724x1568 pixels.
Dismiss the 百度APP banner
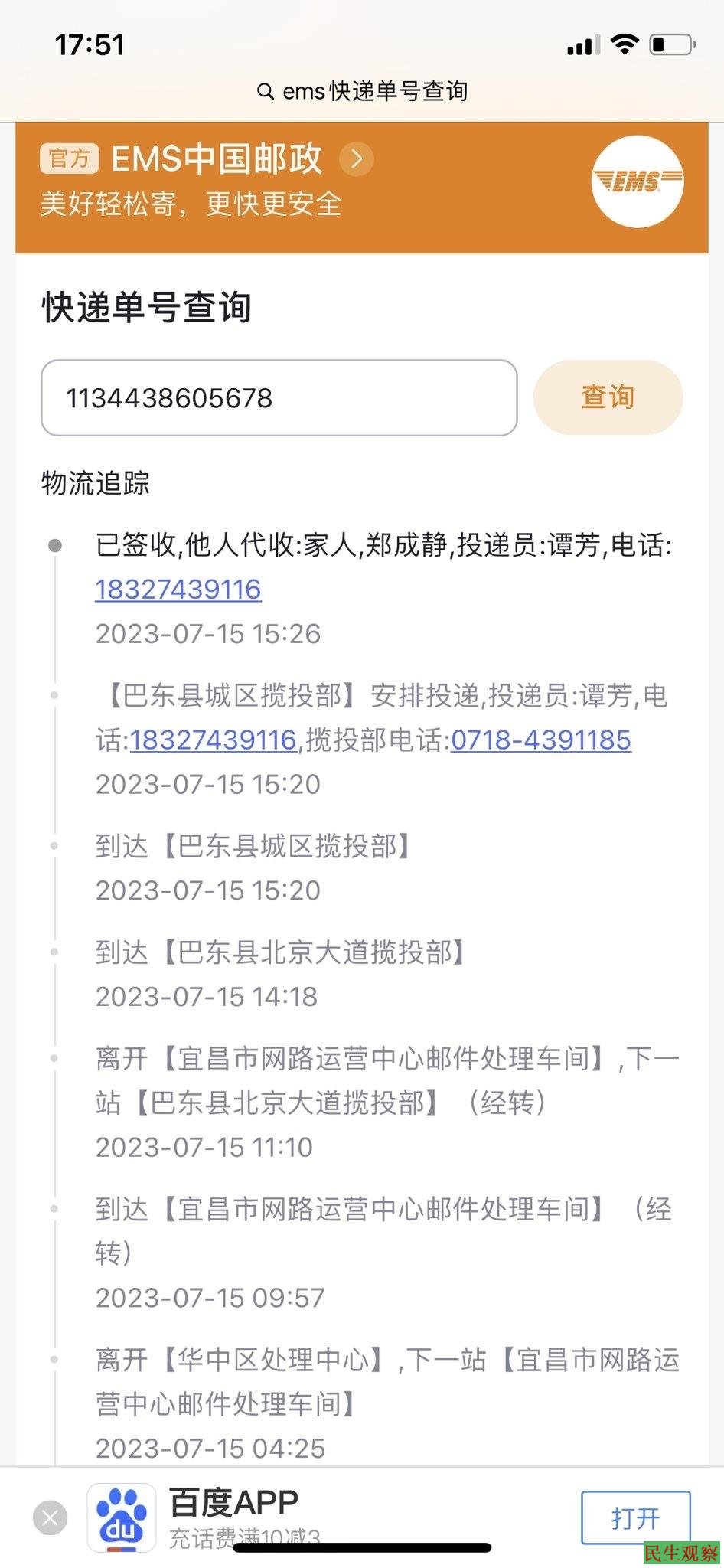pyautogui.click(x=51, y=1517)
